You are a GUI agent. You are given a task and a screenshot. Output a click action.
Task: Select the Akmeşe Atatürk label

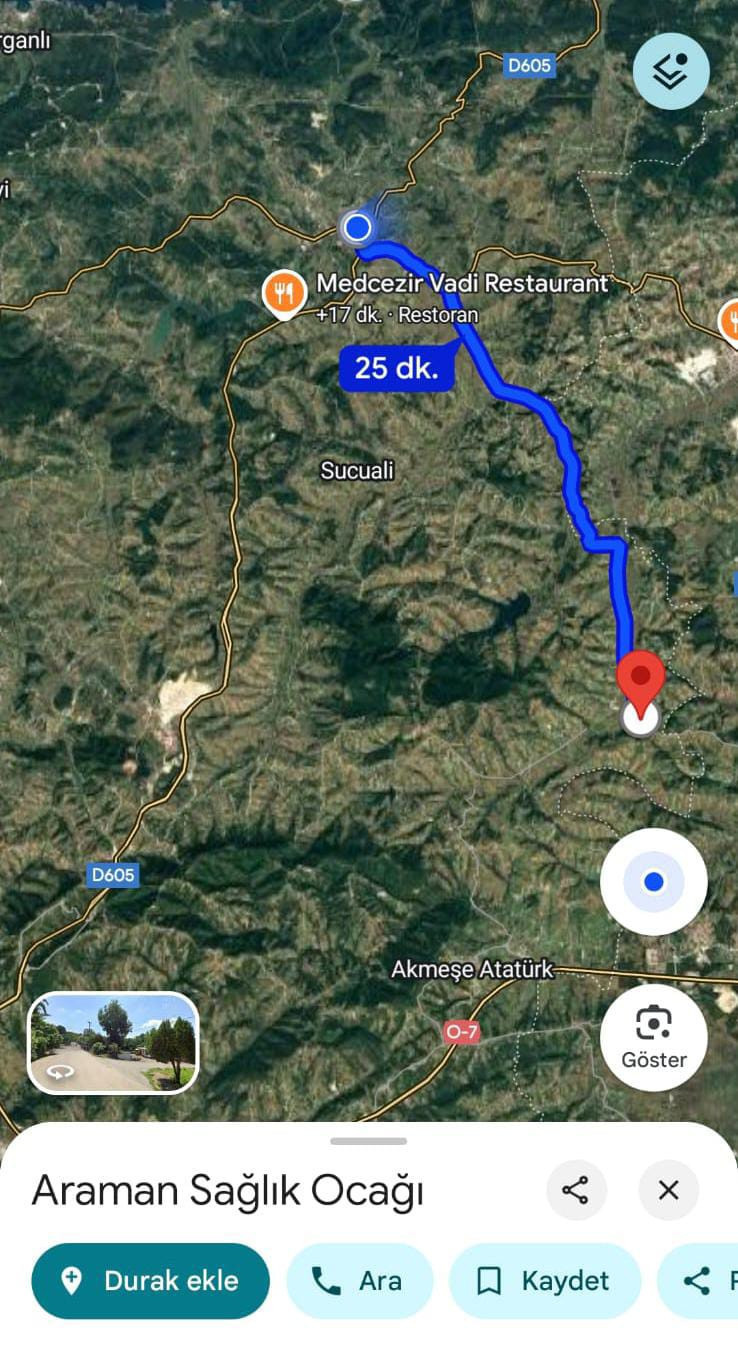point(474,968)
